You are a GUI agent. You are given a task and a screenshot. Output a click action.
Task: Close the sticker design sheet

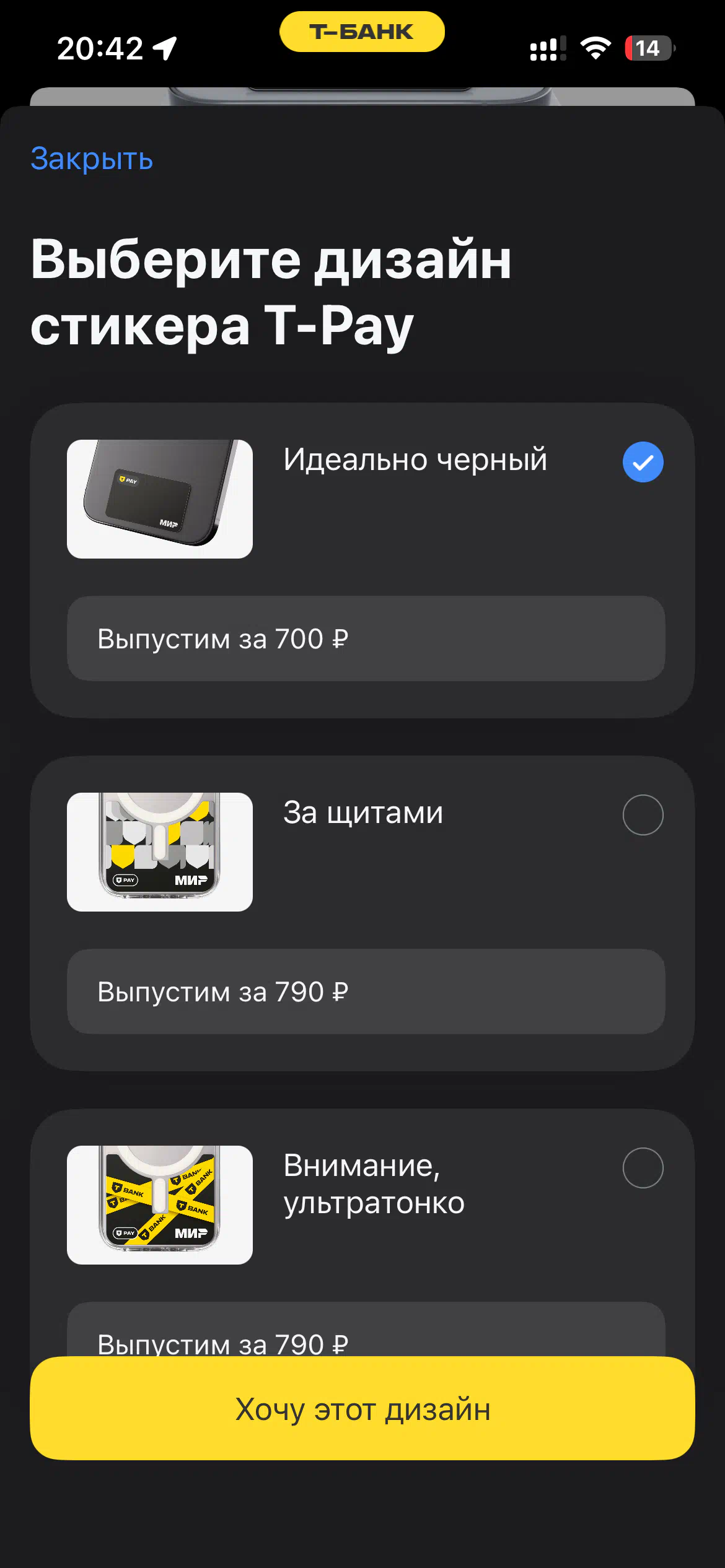92,159
